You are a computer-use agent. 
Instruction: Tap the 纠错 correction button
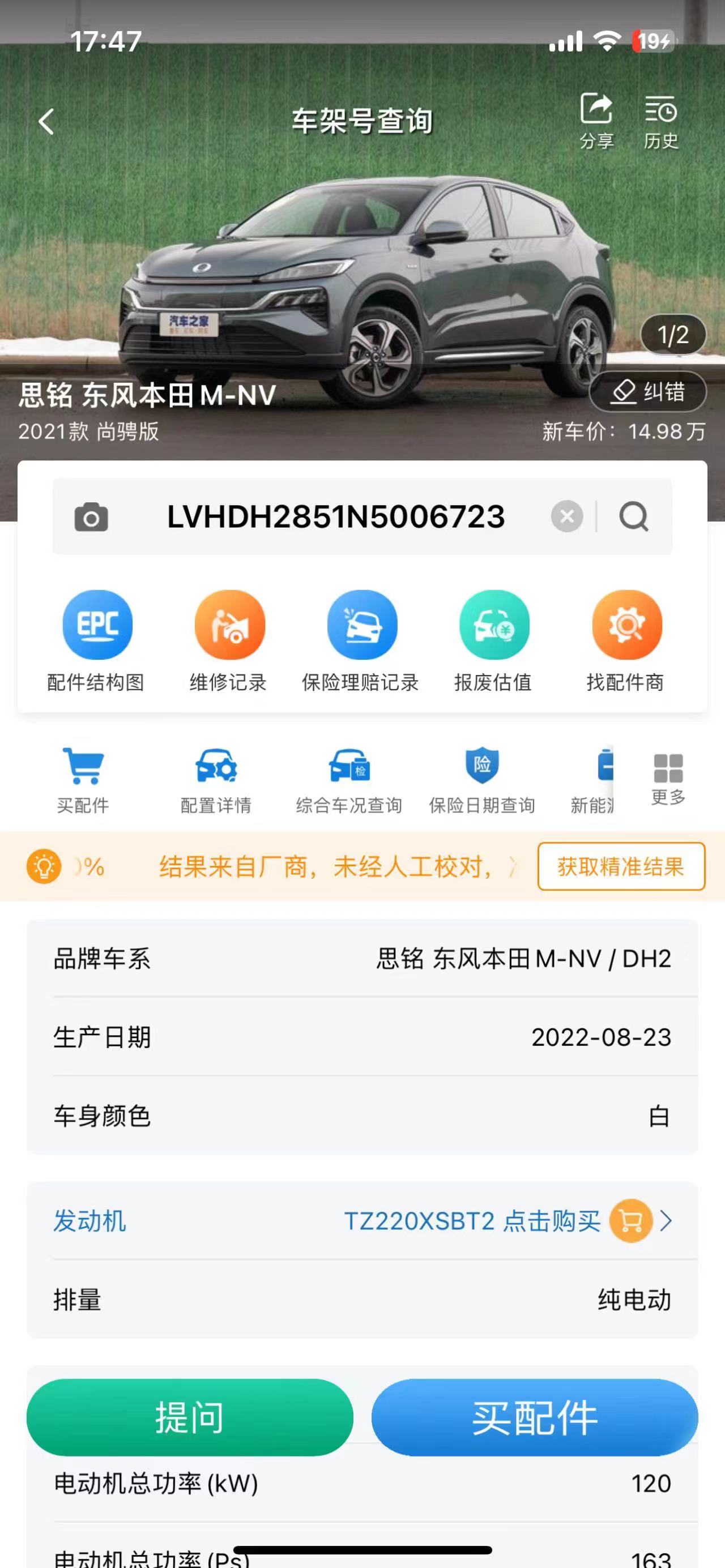pos(648,391)
